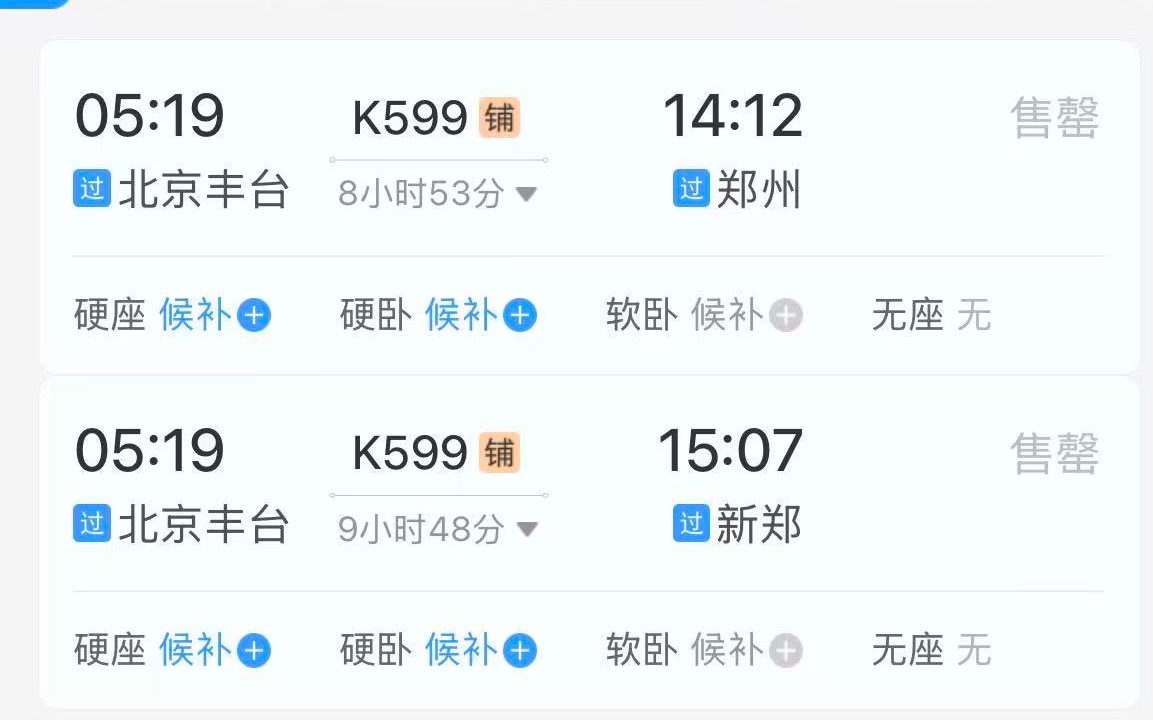Add 硬座 候补 for the 郑州 train
The image size is (1153, 720).
(254, 317)
